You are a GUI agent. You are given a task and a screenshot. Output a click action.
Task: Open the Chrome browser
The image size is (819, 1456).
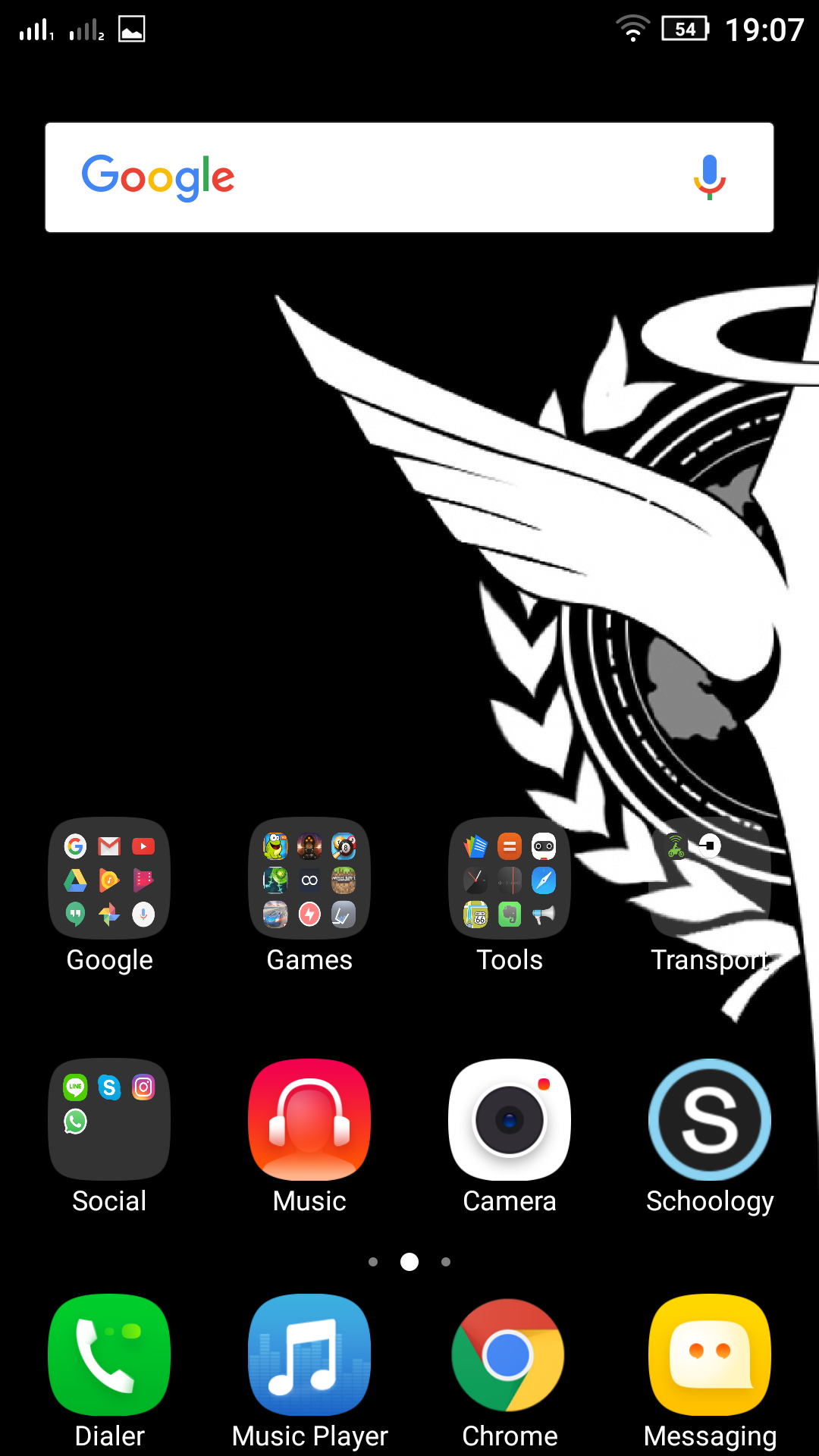pos(510,1355)
